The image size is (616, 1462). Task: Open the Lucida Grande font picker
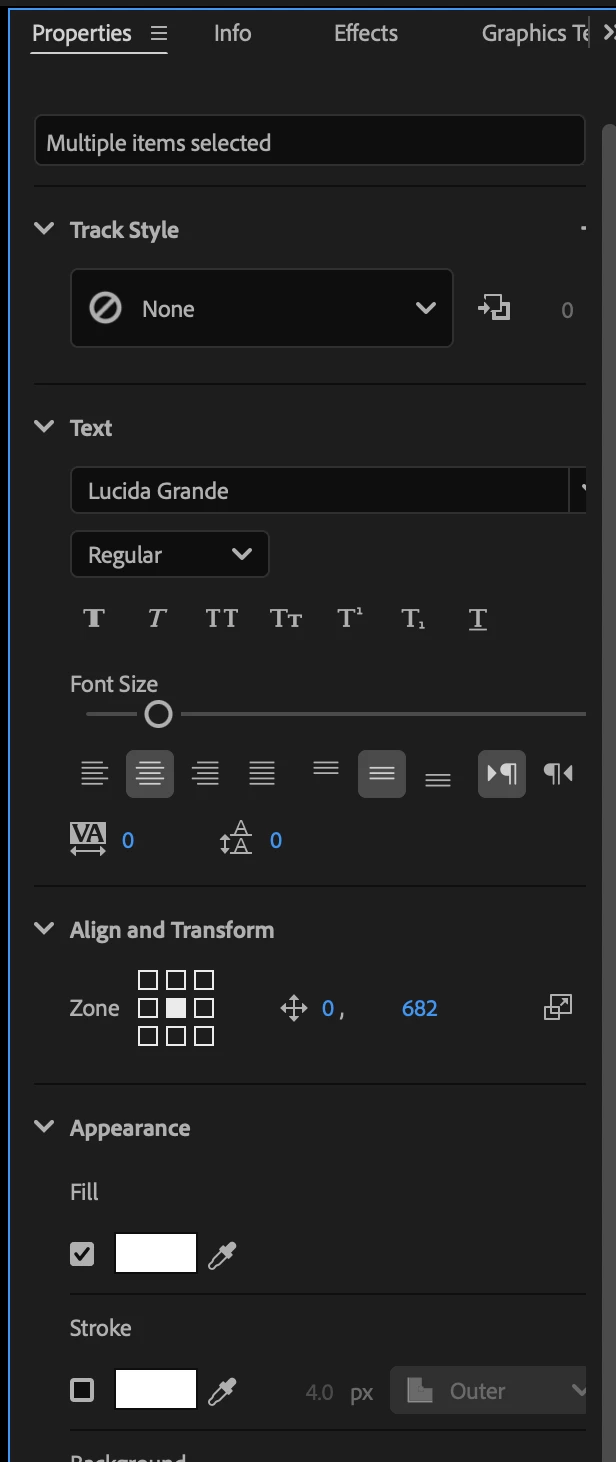320,491
